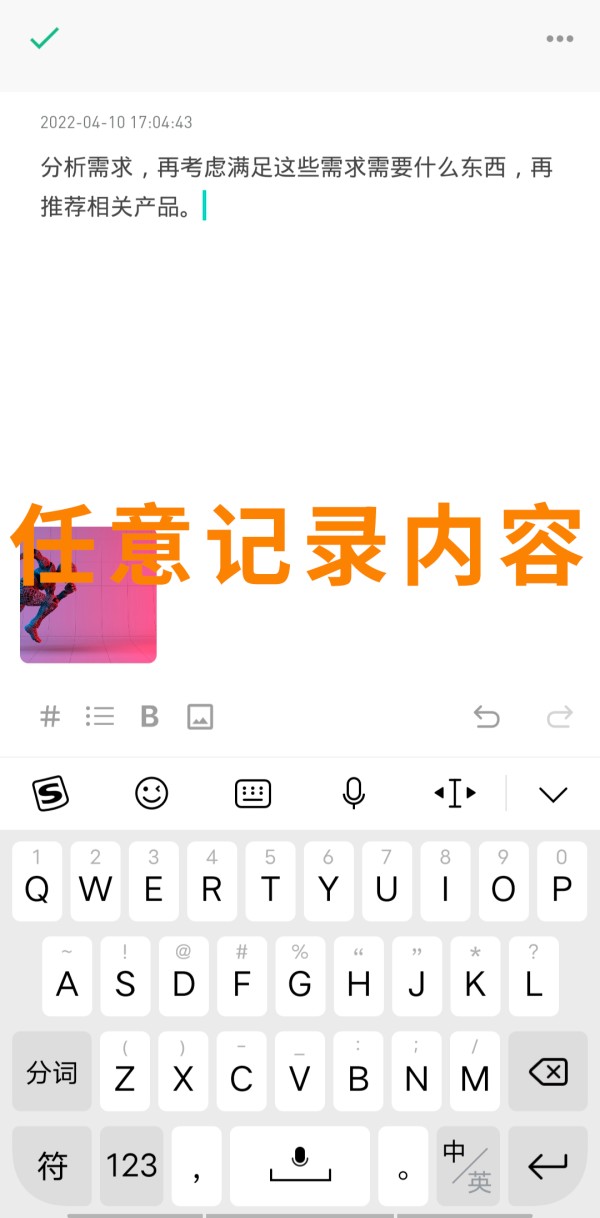Open cursor movement control
This screenshot has width=600, height=1218.
[454, 794]
